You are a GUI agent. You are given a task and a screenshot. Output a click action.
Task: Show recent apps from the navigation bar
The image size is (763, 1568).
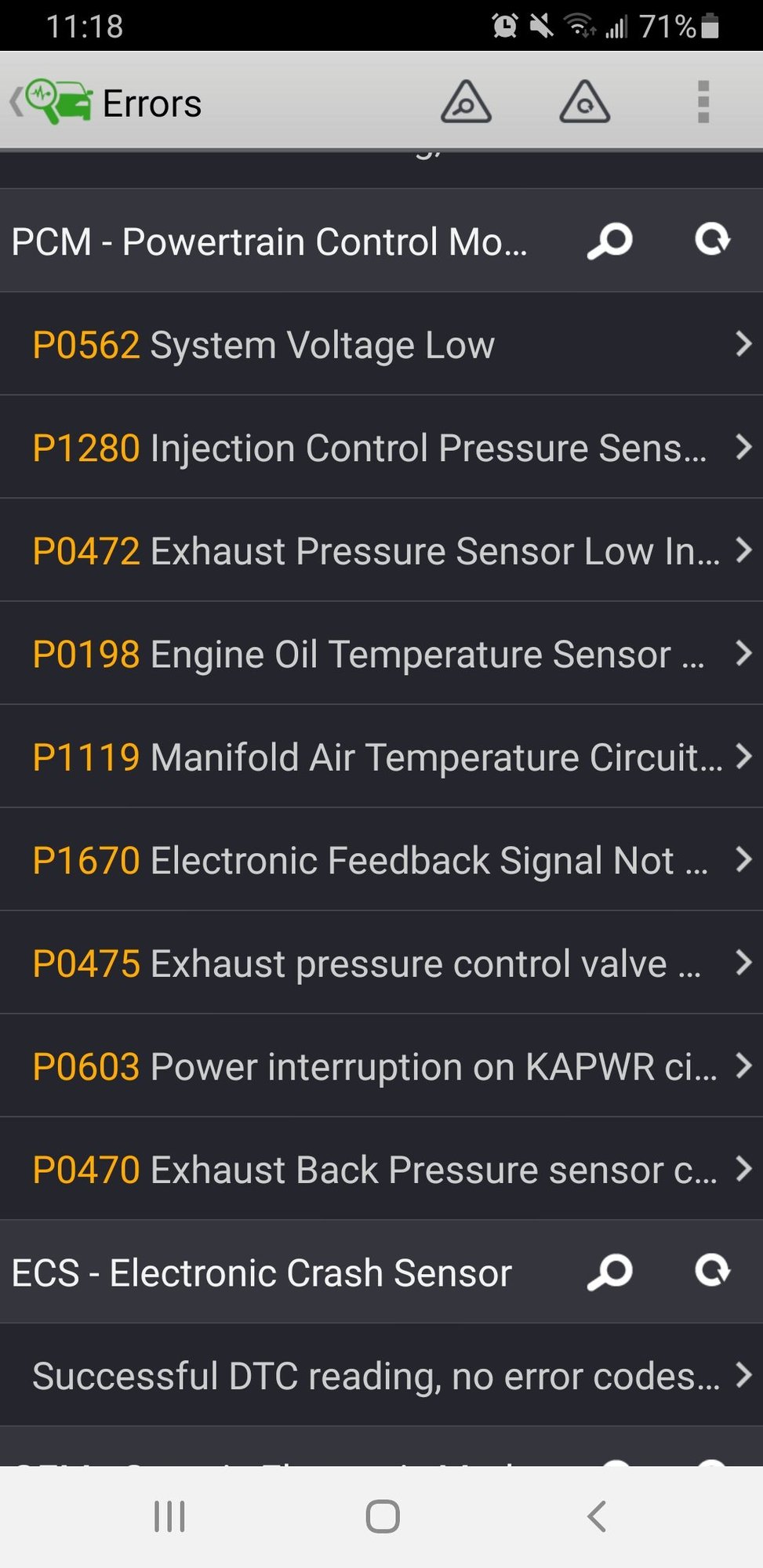[169, 1516]
